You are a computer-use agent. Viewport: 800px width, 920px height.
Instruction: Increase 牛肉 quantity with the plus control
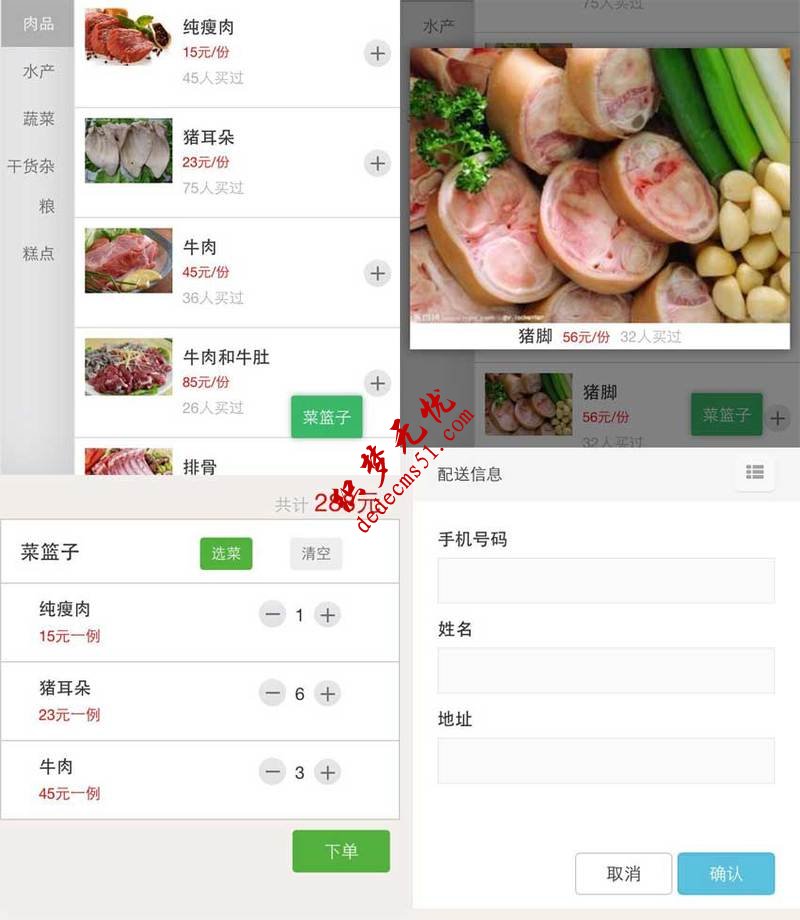[x=327, y=772]
